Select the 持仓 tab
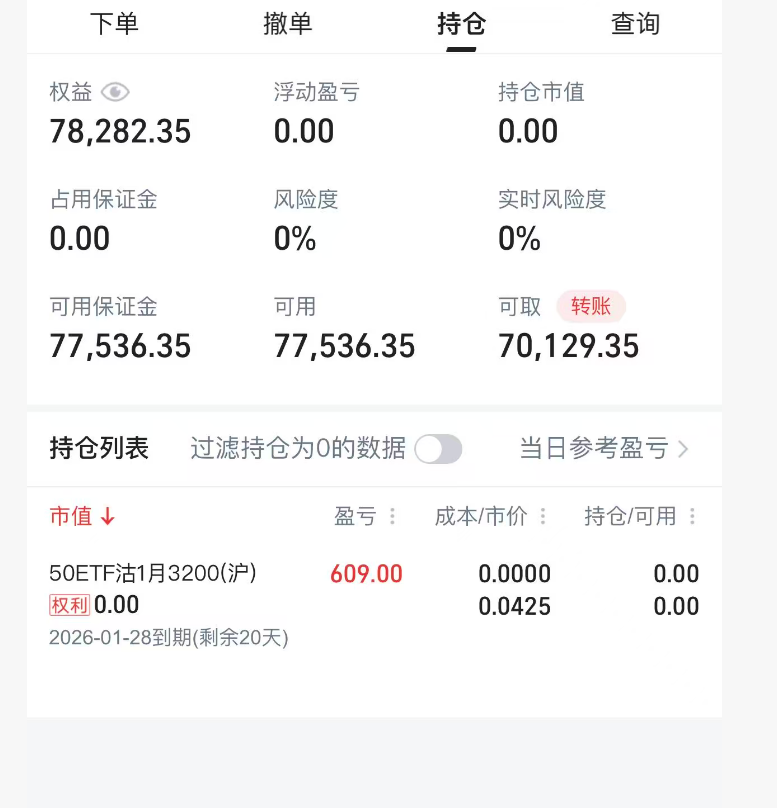This screenshot has width=777, height=808. 461,24
